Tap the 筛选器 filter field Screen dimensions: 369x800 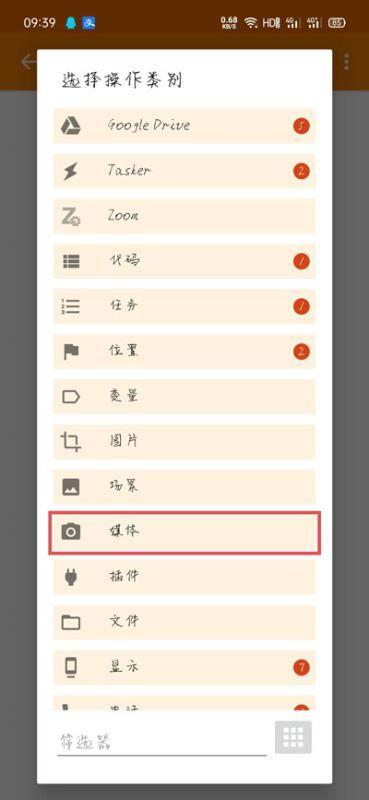[162, 741]
